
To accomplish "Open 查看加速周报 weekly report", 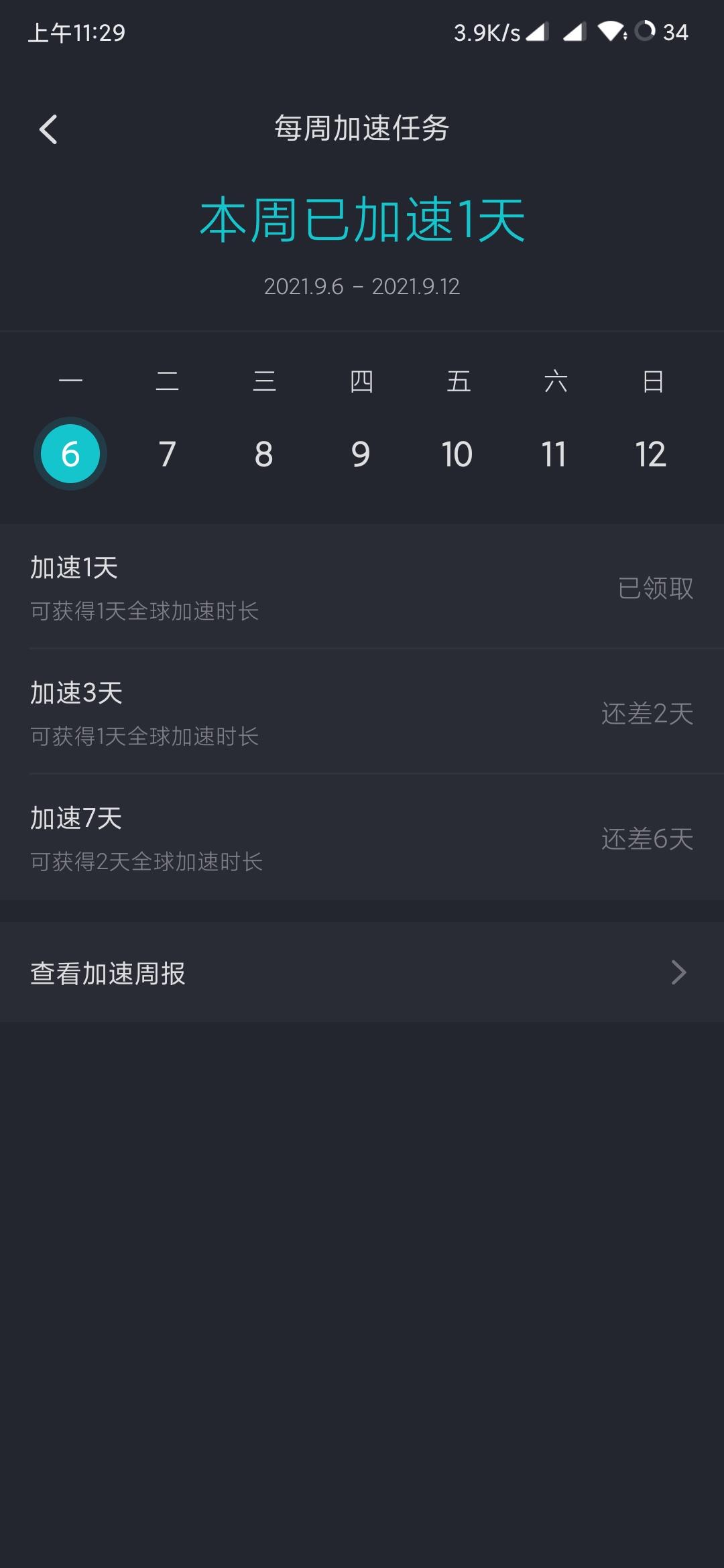I will (x=107, y=972).
